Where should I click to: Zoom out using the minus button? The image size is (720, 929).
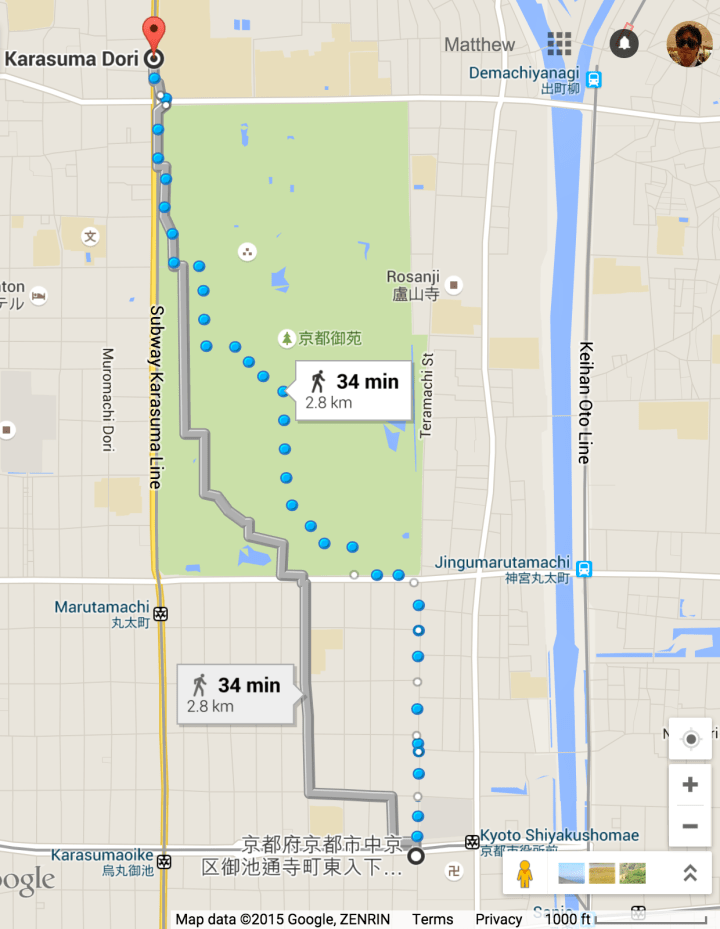pos(689,827)
